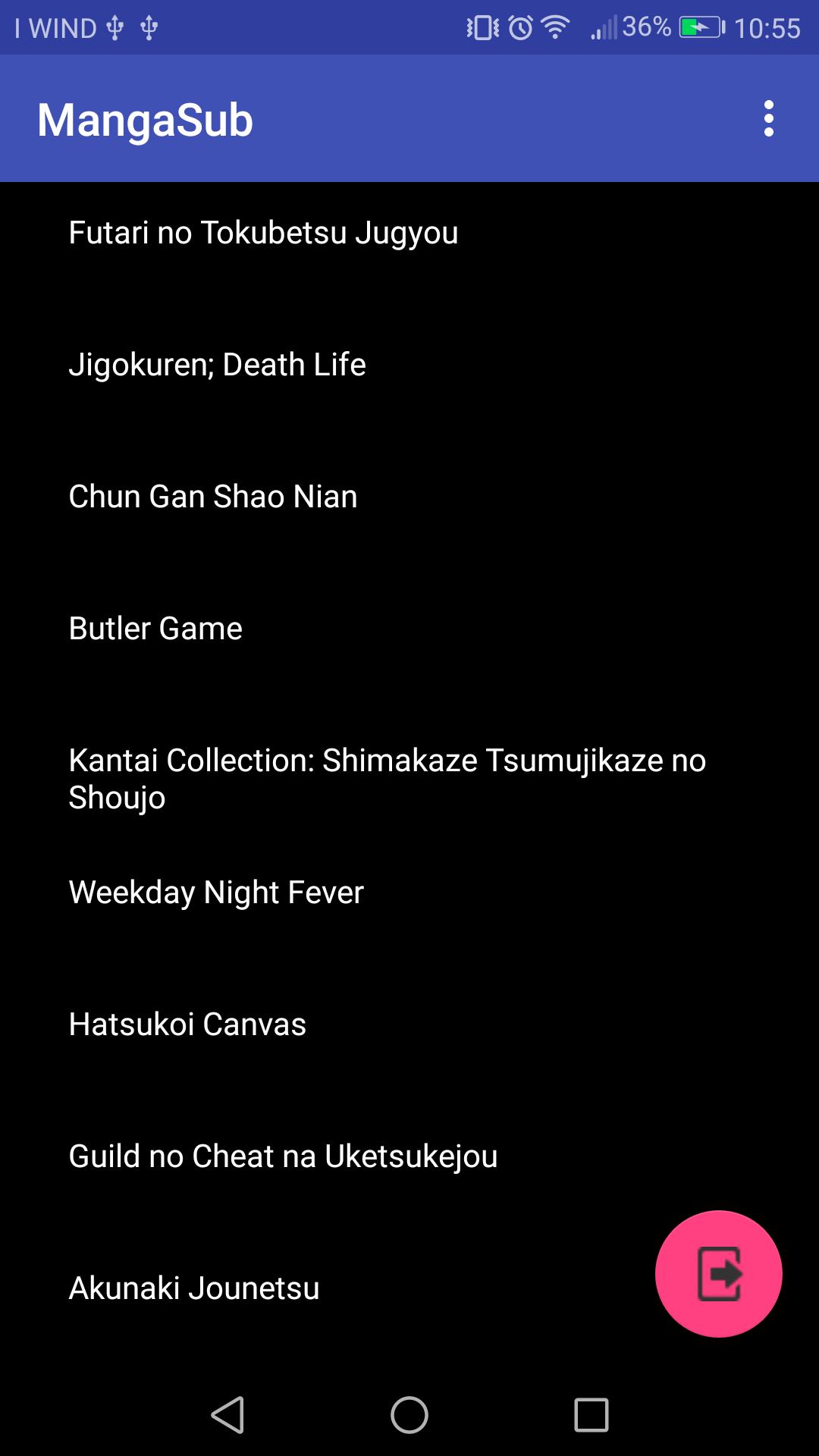Open Futari no Tokubetsu Jugyou
This screenshot has width=819, height=1456.
(x=263, y=233)
